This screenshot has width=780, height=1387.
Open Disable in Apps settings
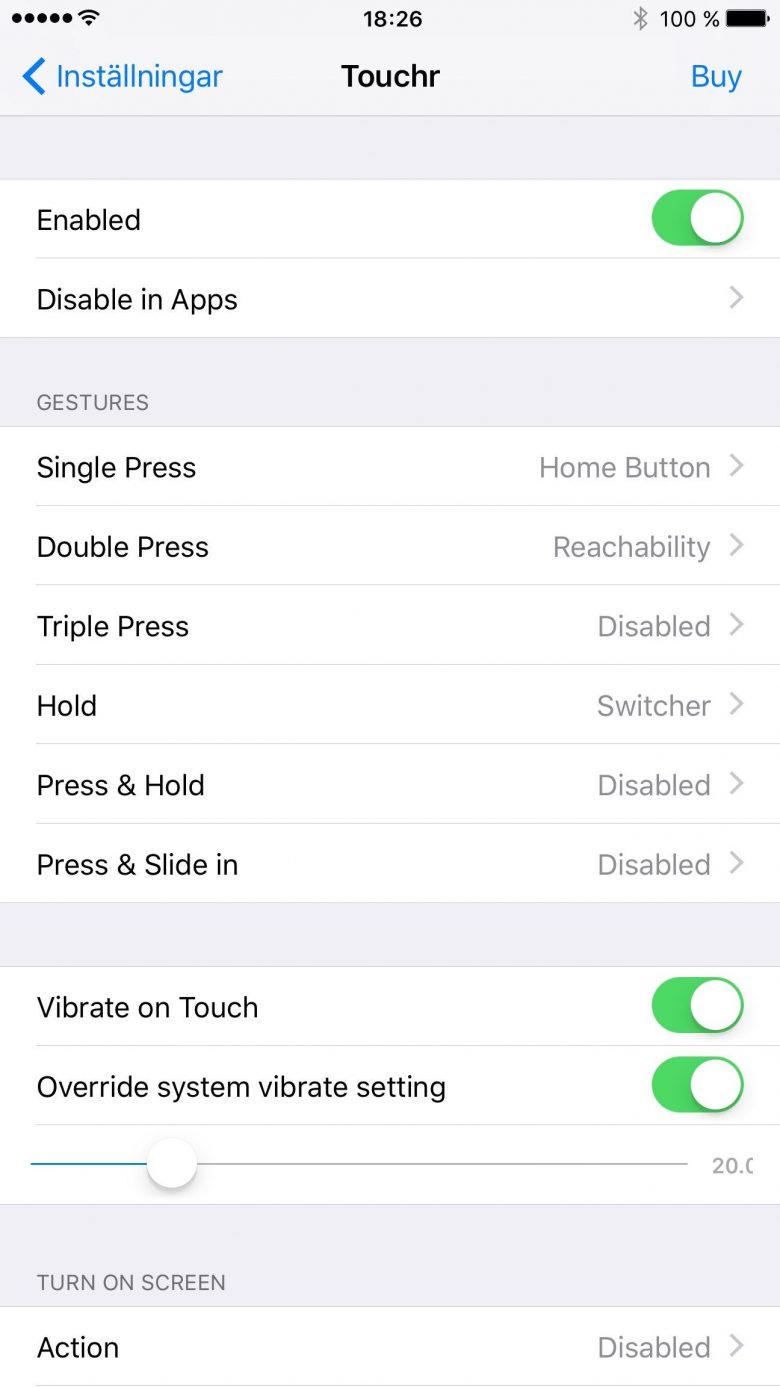[390, 298]
